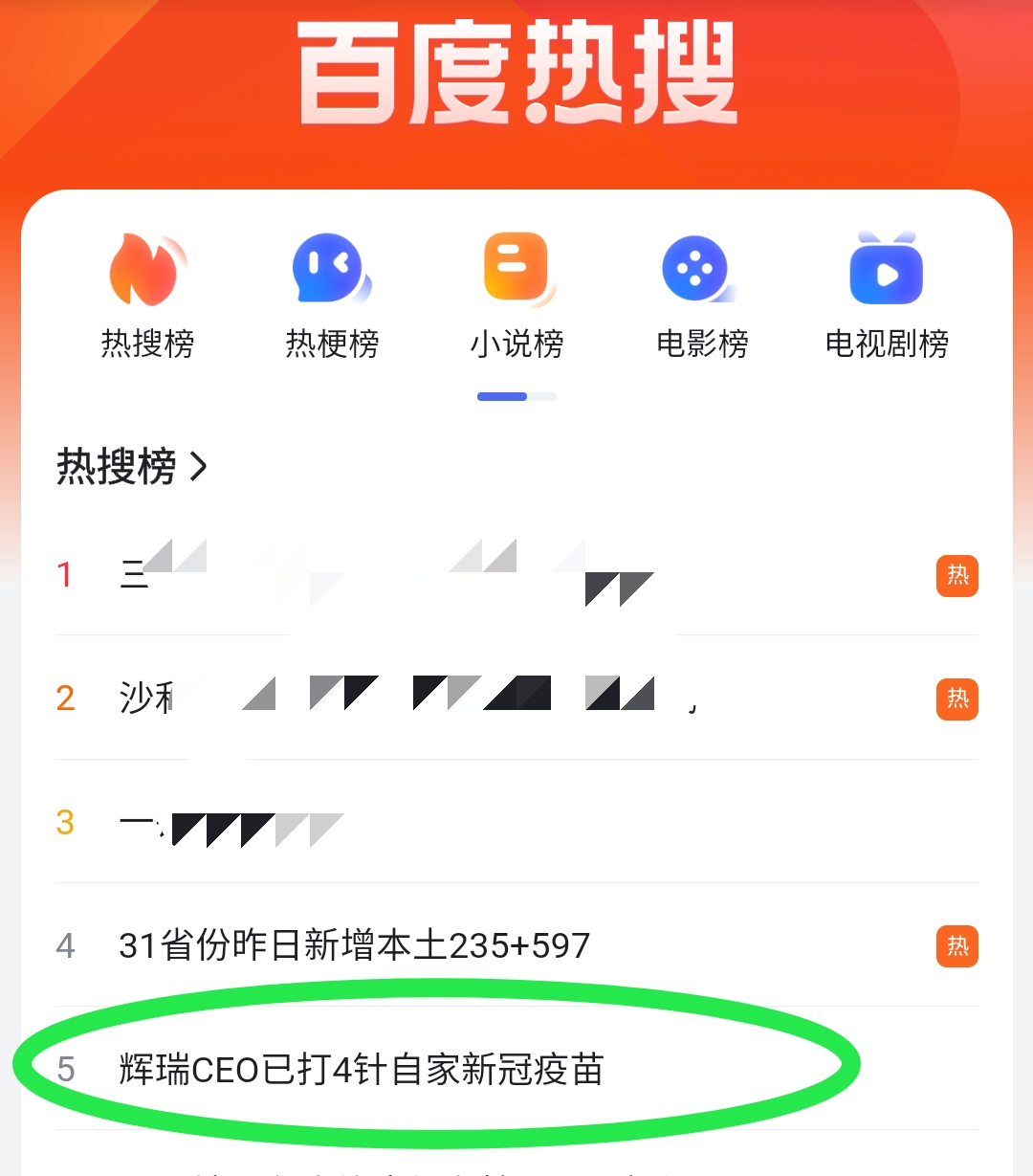Open 31省份昨日新增本土235+597 news
This screenshot has height=1176, width=1033.
354,946
